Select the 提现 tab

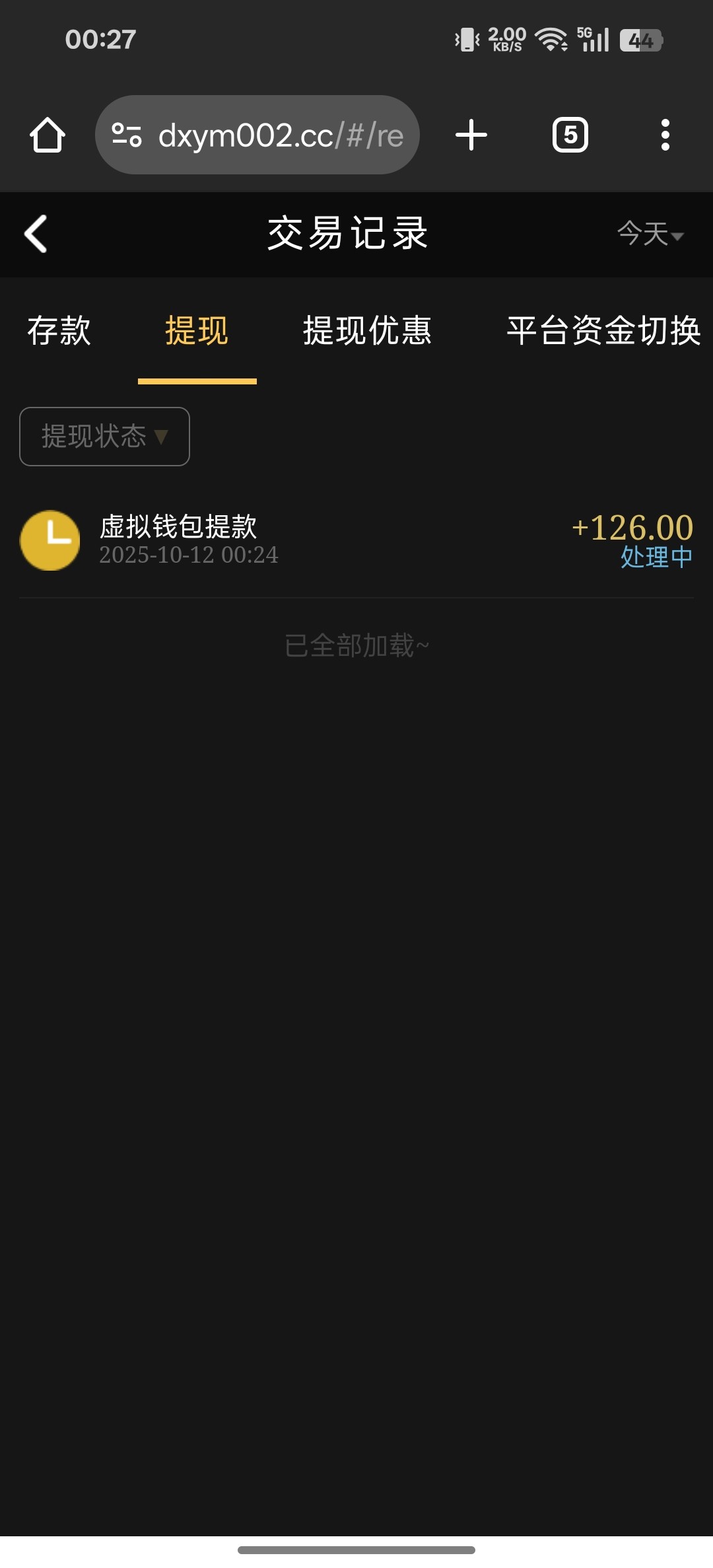point(197,330)
